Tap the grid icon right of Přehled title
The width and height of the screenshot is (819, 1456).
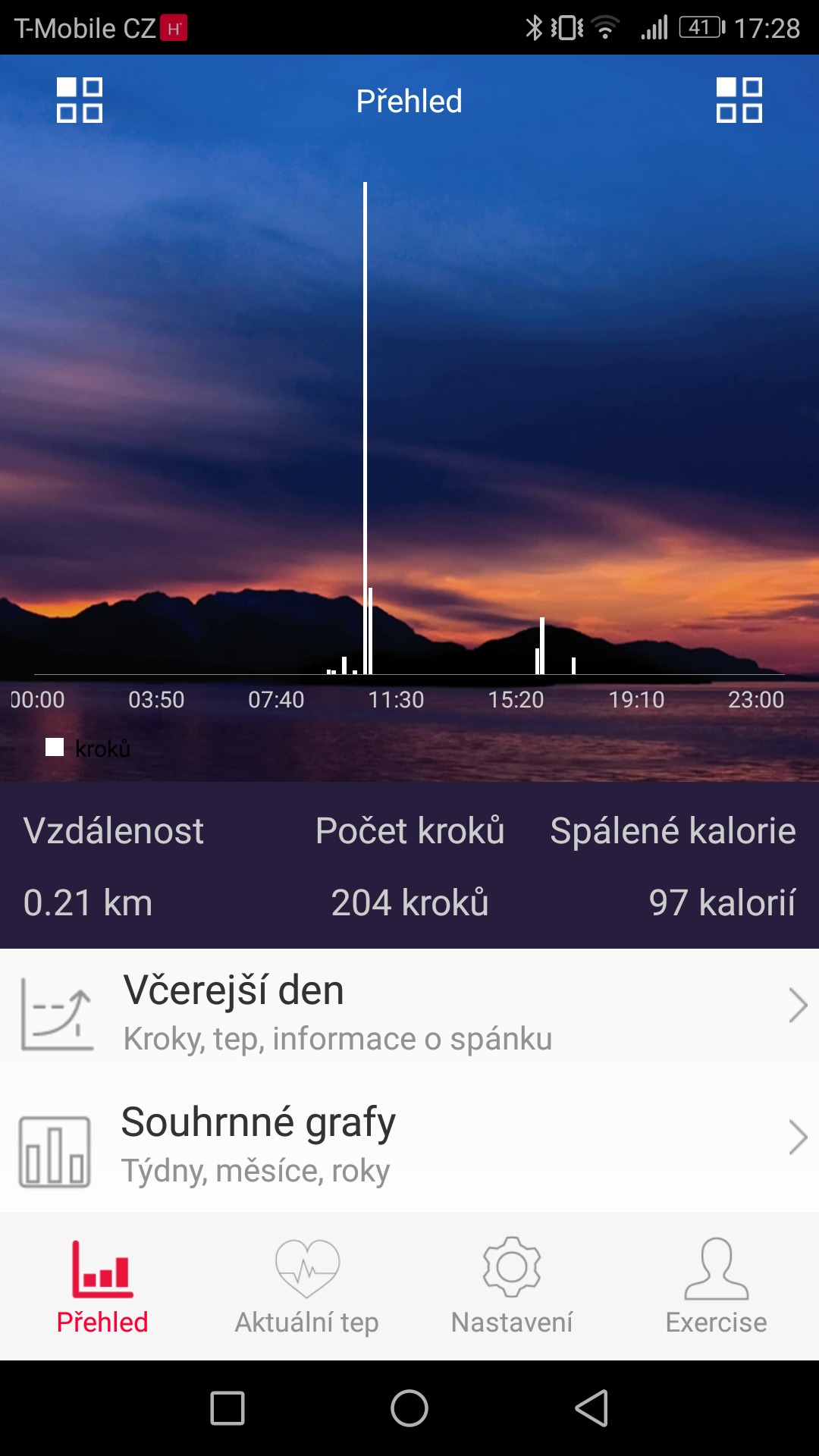click(x=739, y=100)
